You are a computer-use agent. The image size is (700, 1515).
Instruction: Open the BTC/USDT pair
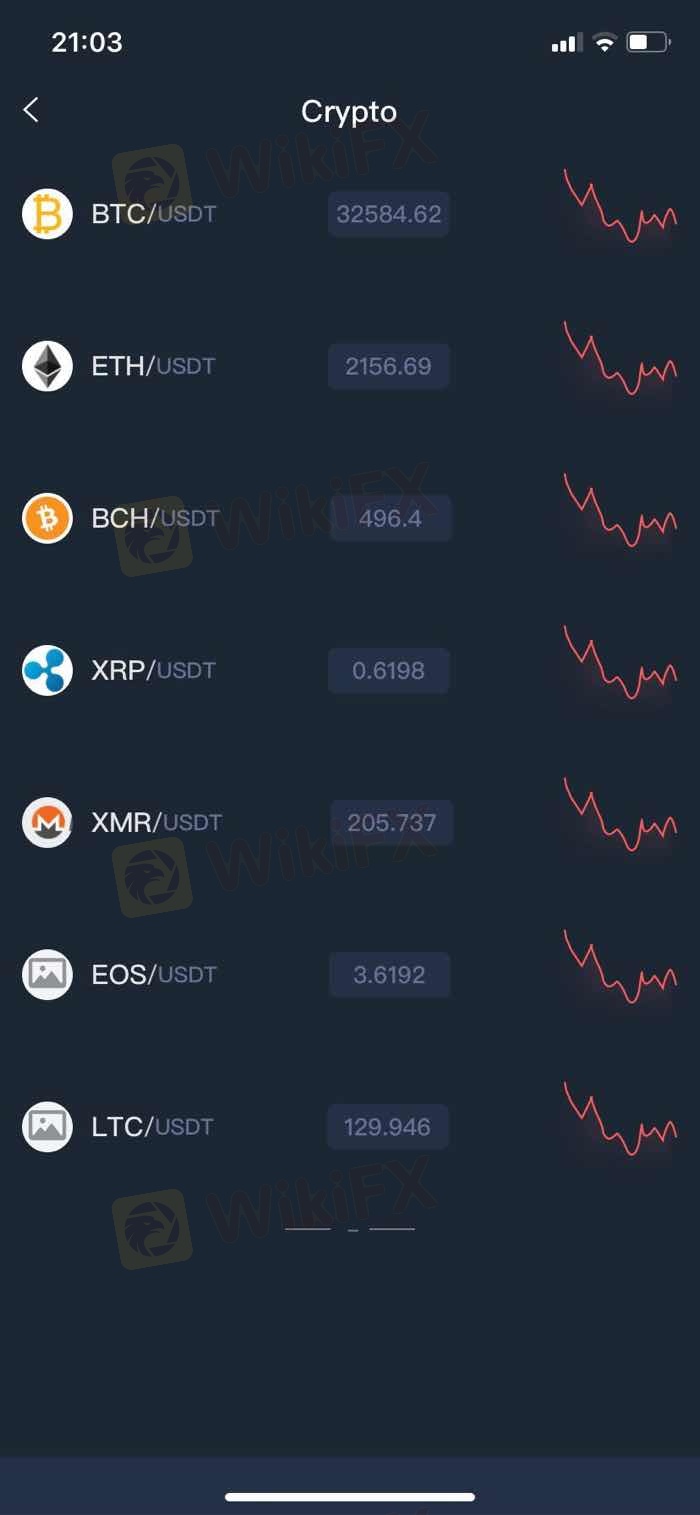153,214
